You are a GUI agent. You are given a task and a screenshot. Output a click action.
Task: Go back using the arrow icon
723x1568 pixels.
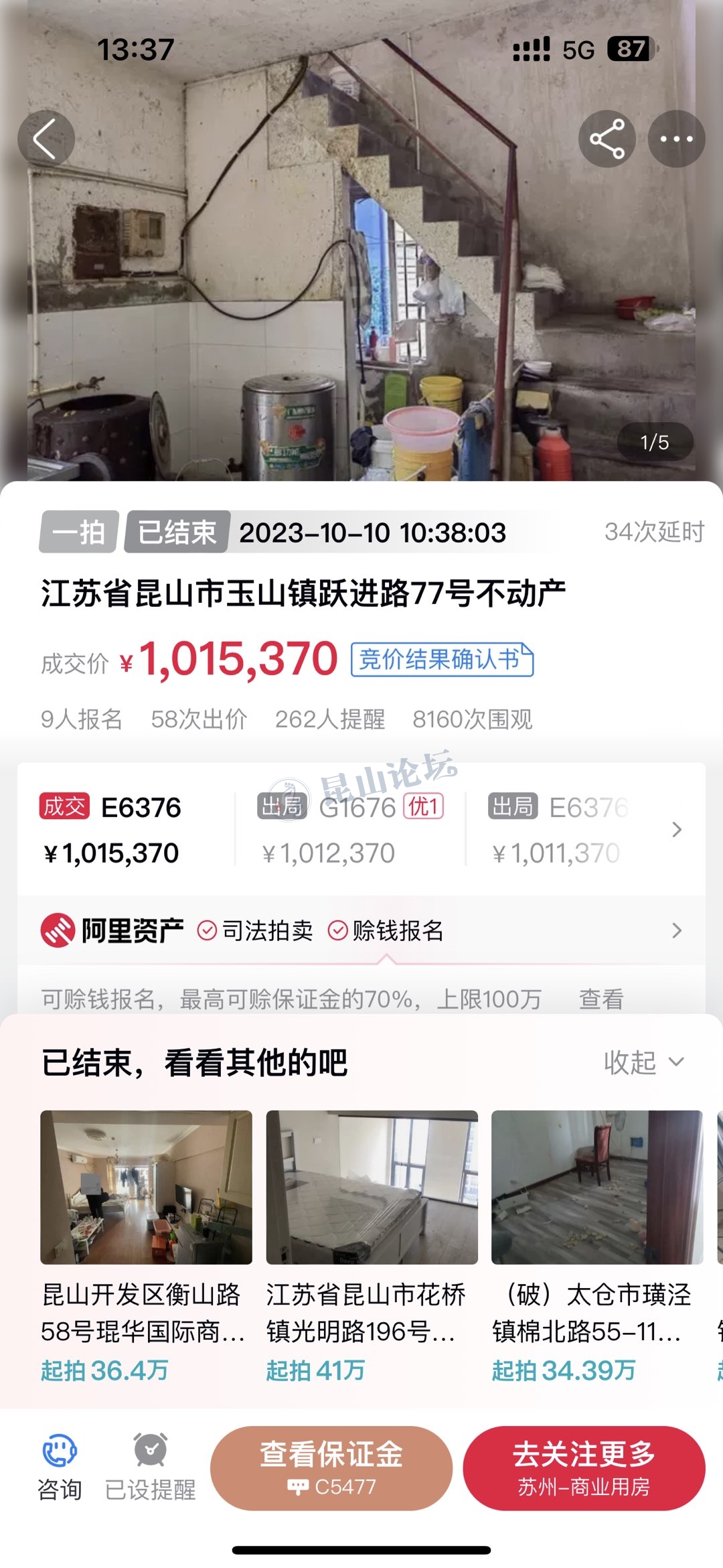click(x=46, y=139)
